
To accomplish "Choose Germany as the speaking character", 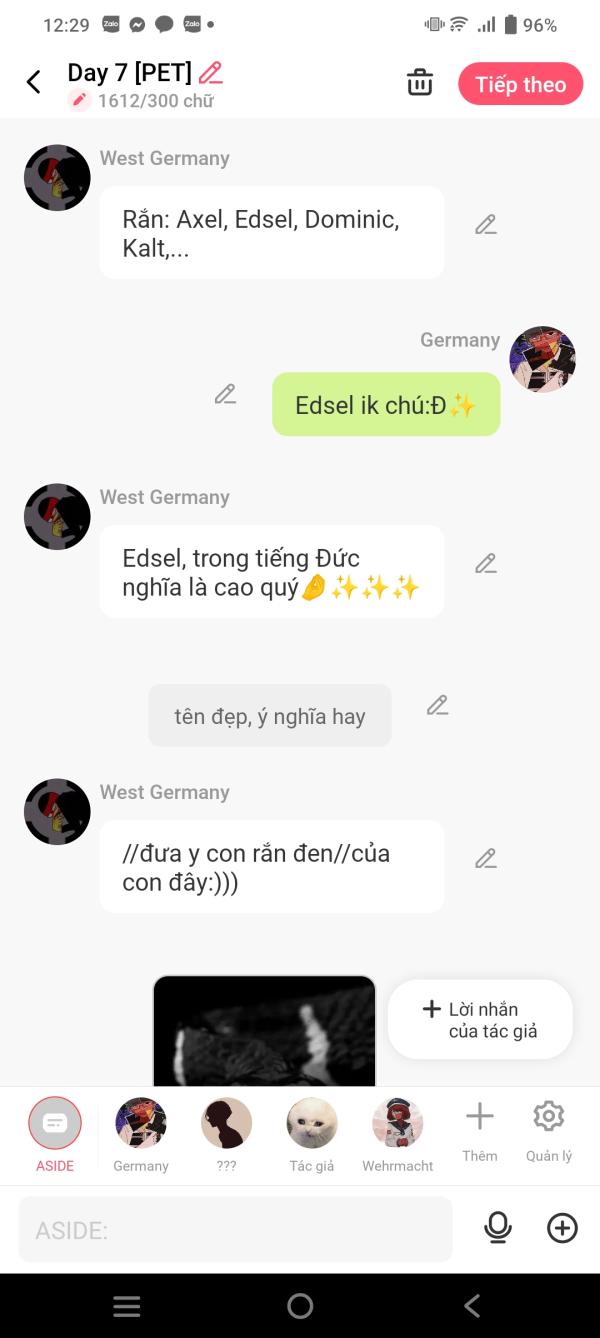I will 141,1135.
